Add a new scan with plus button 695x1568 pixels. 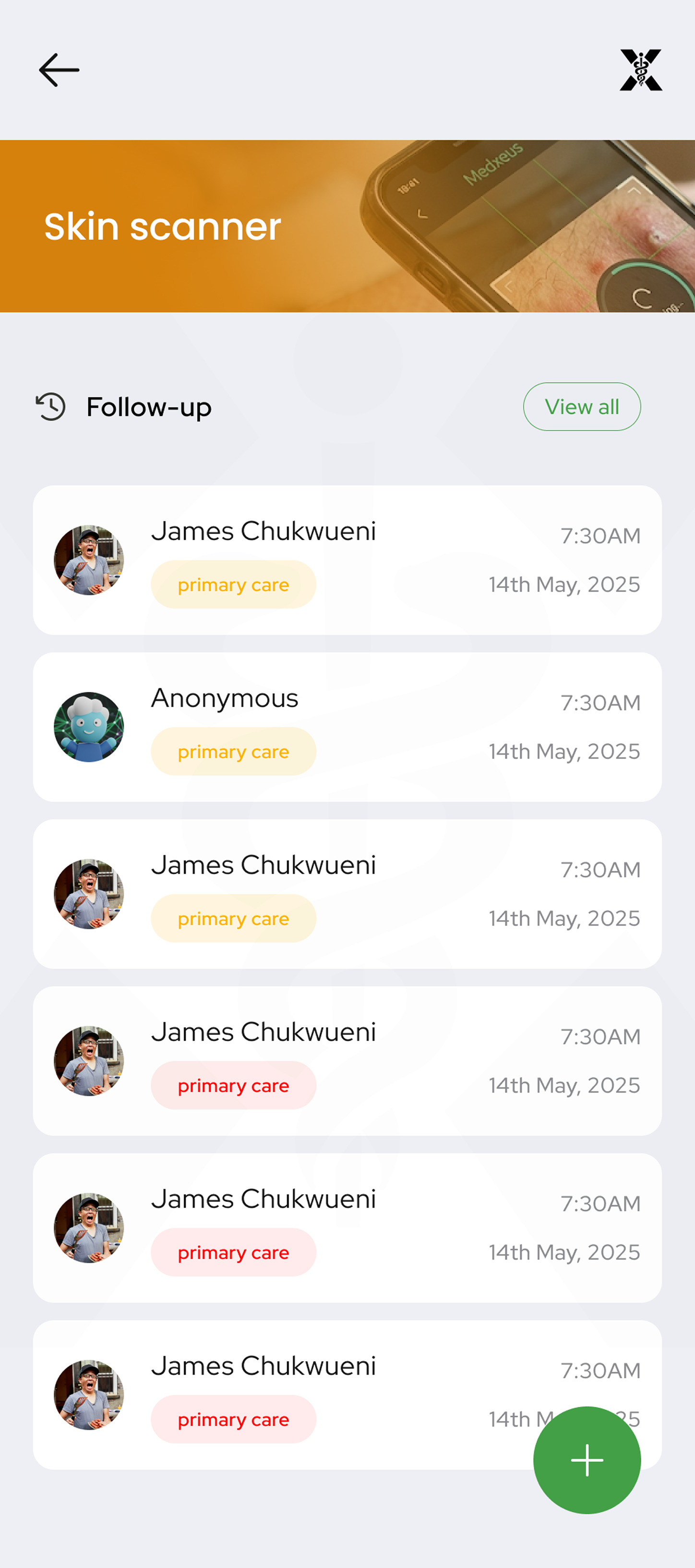point(587,1460)
